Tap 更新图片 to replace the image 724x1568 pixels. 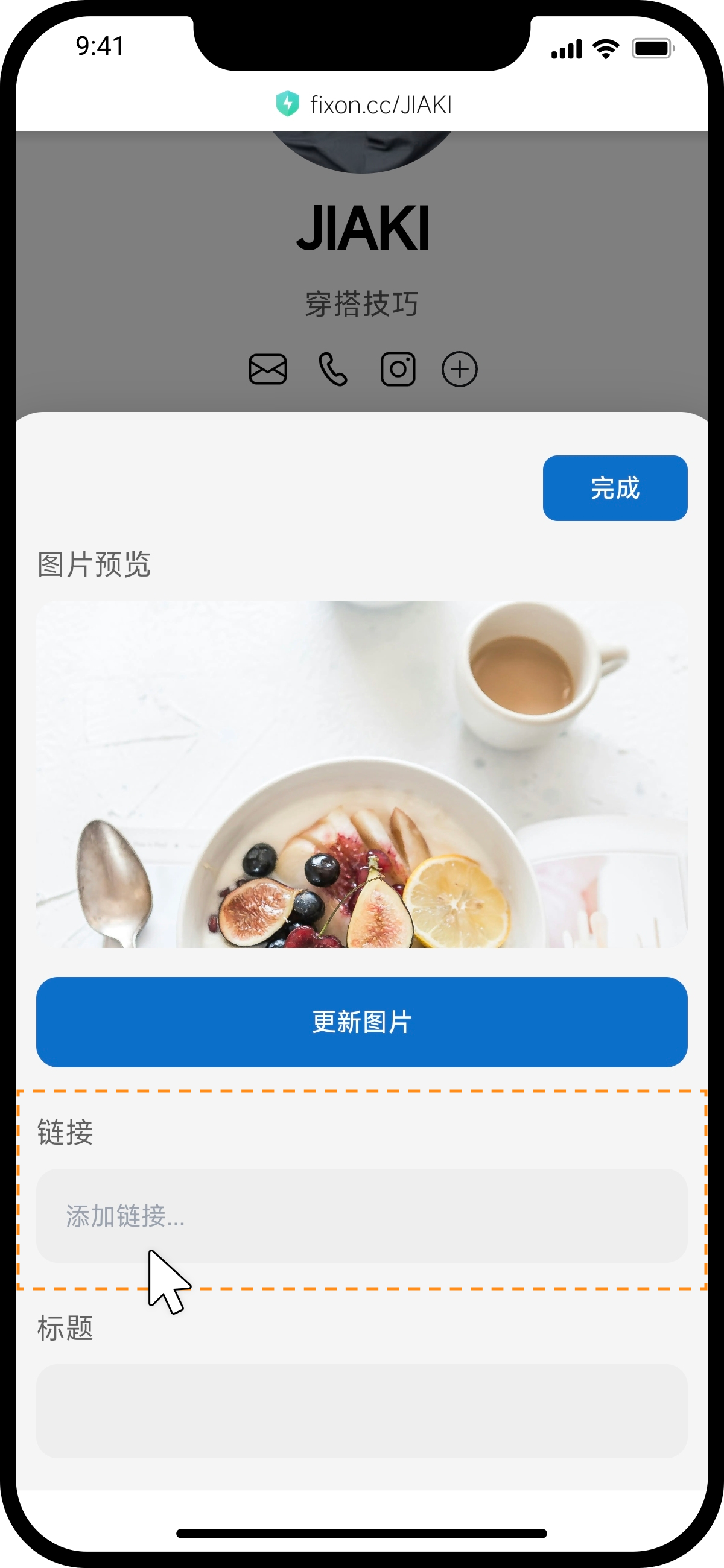pyautogui.click(x=361, y=1022)
